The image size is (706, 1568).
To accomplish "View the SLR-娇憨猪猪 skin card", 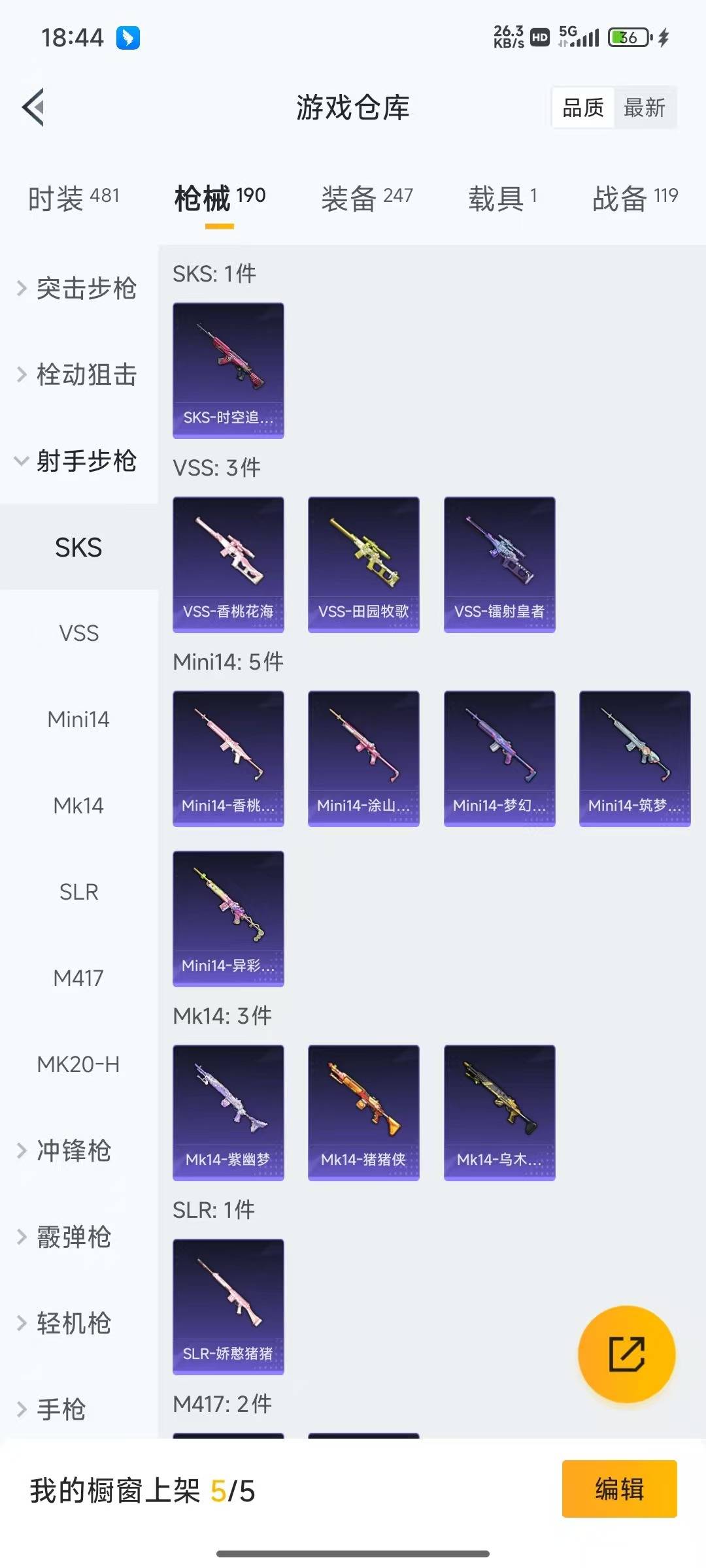I will 228,1306.
